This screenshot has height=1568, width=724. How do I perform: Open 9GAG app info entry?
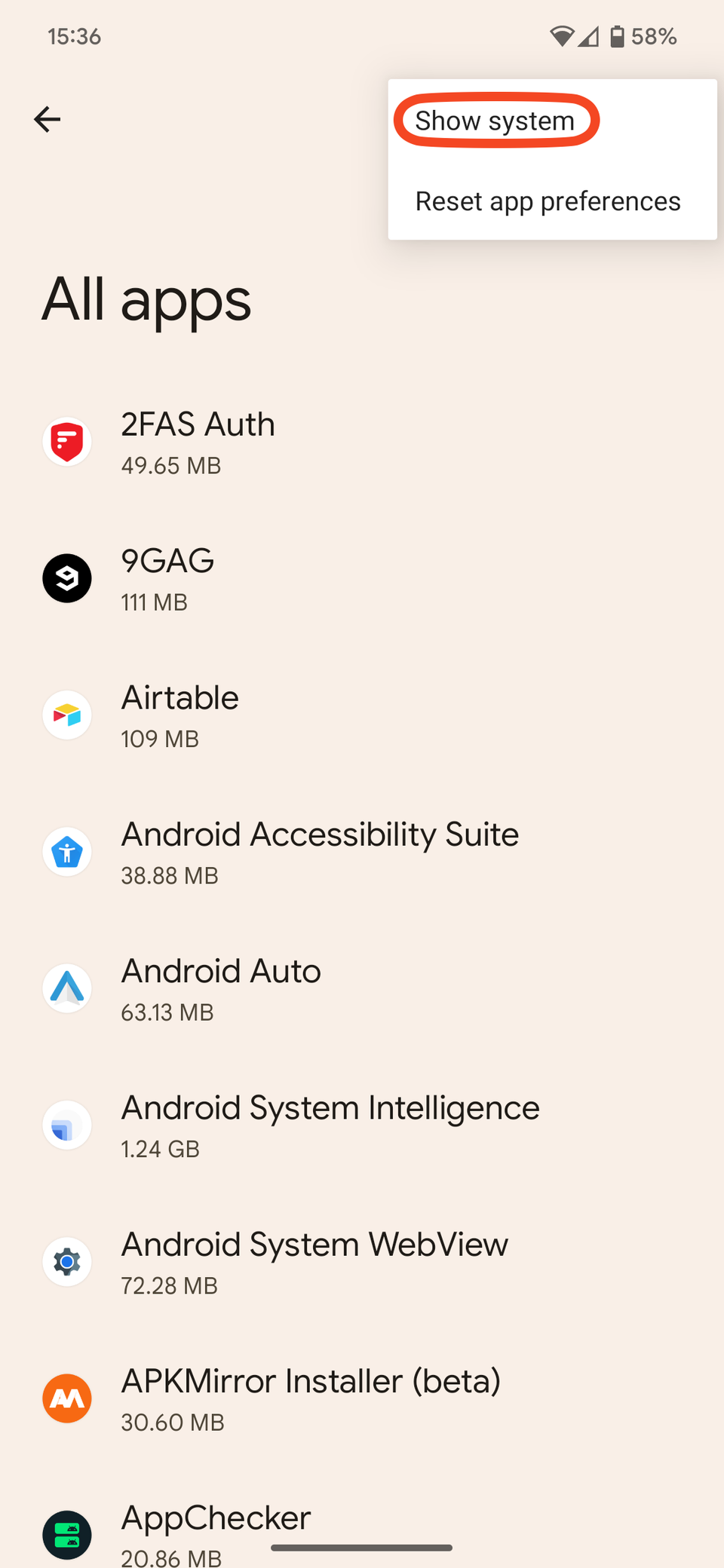(x=302, y=578)
